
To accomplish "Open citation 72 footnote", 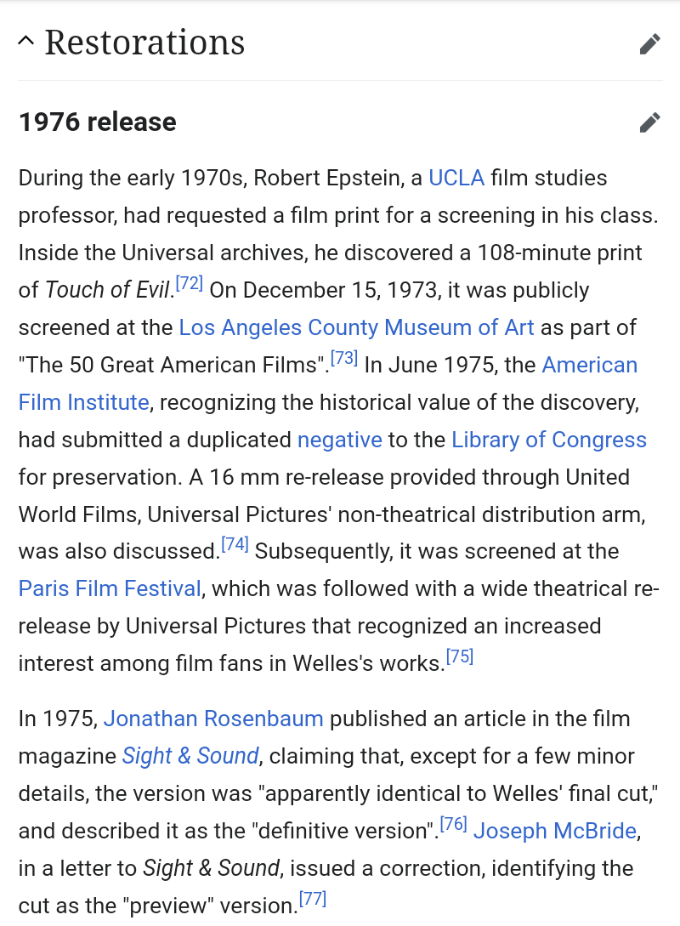I will pyautogui.click(x=189, y=284).
